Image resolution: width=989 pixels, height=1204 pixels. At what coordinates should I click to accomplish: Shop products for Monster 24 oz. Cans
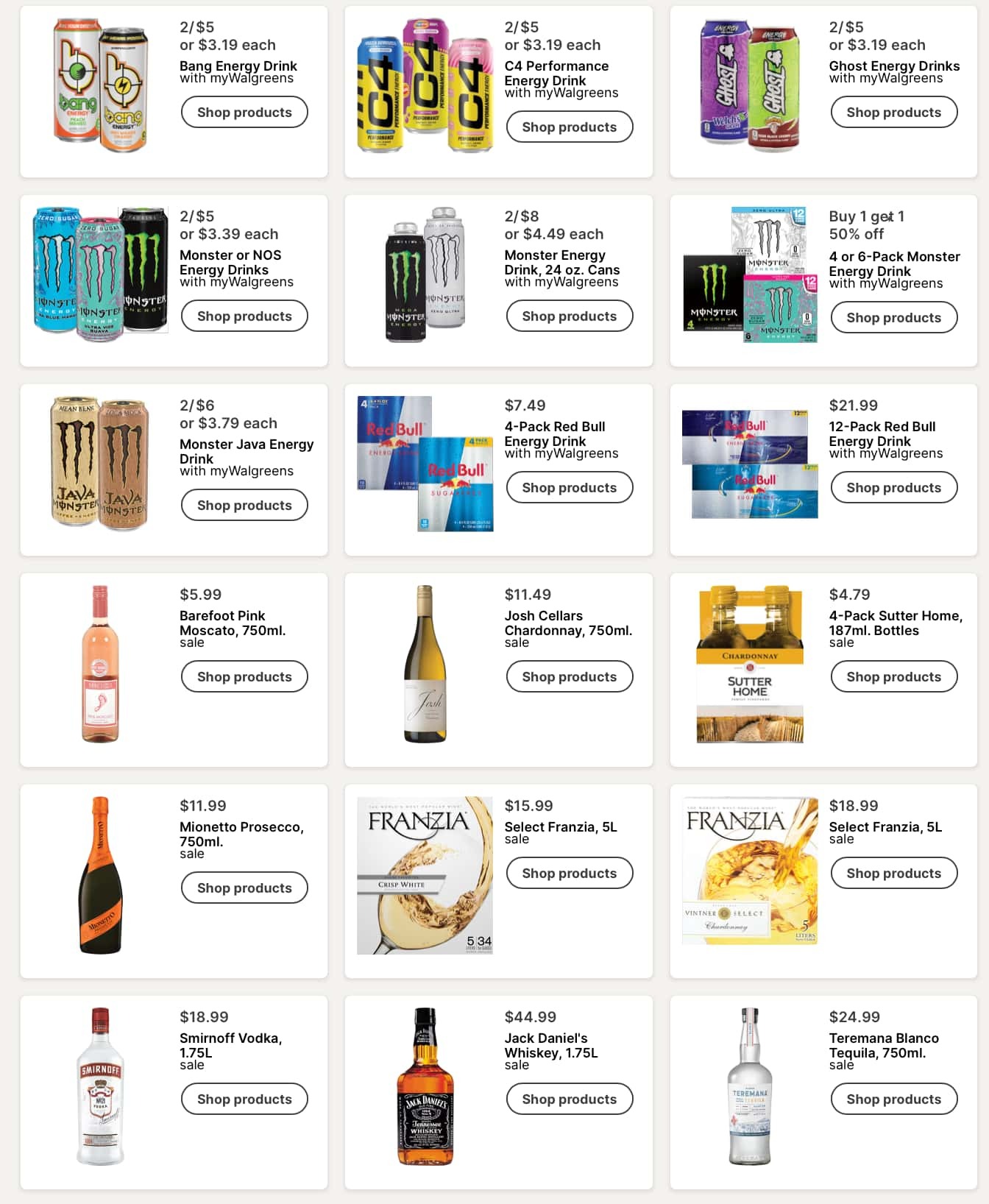coord(569,316)
